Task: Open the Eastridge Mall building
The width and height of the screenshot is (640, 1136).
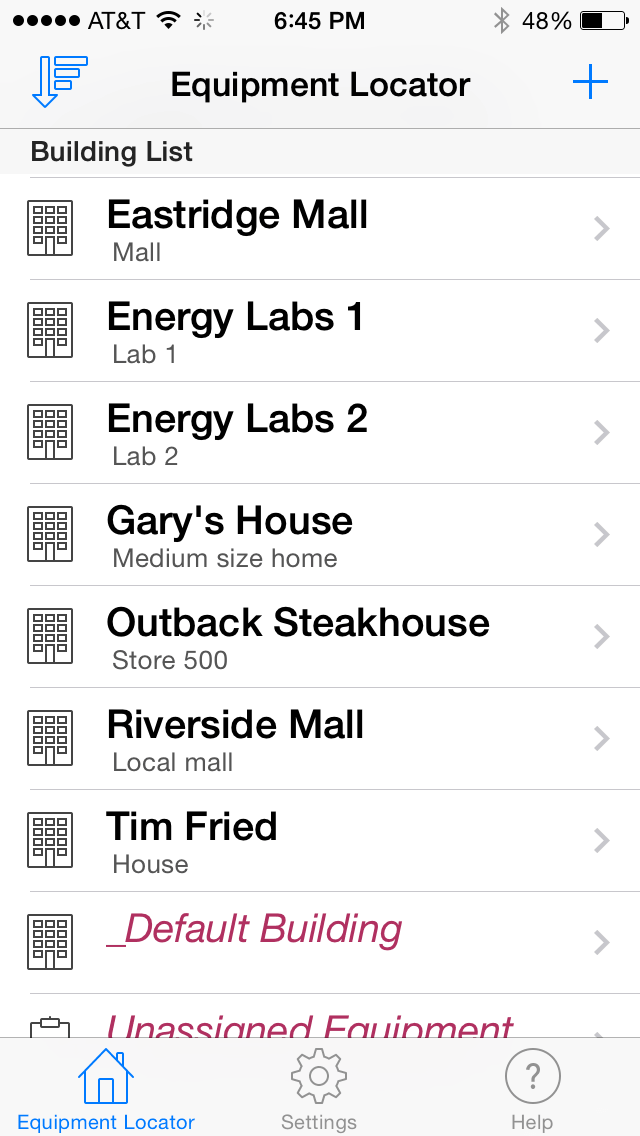Action: 320,229
